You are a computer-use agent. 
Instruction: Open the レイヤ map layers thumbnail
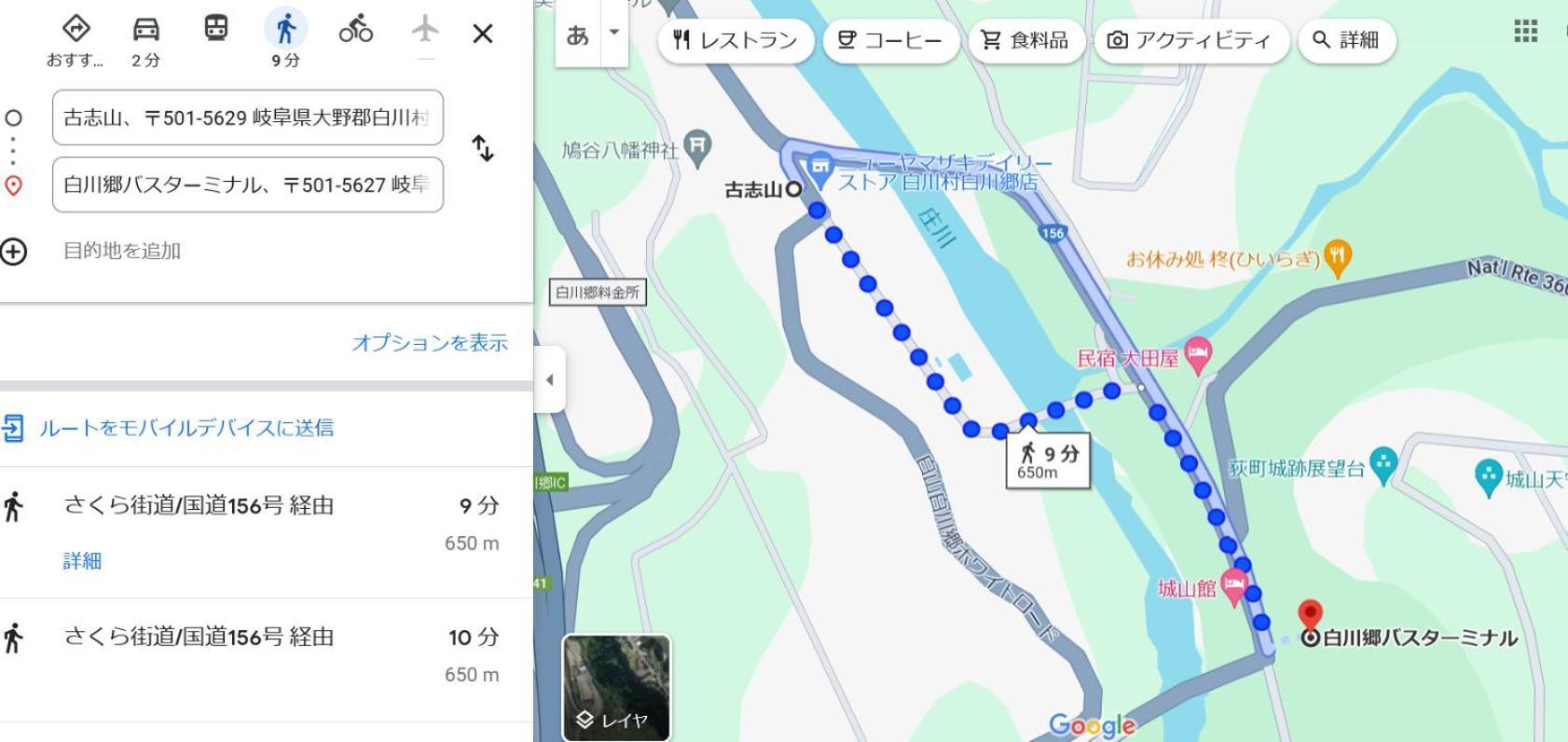(x=615, y=687)
